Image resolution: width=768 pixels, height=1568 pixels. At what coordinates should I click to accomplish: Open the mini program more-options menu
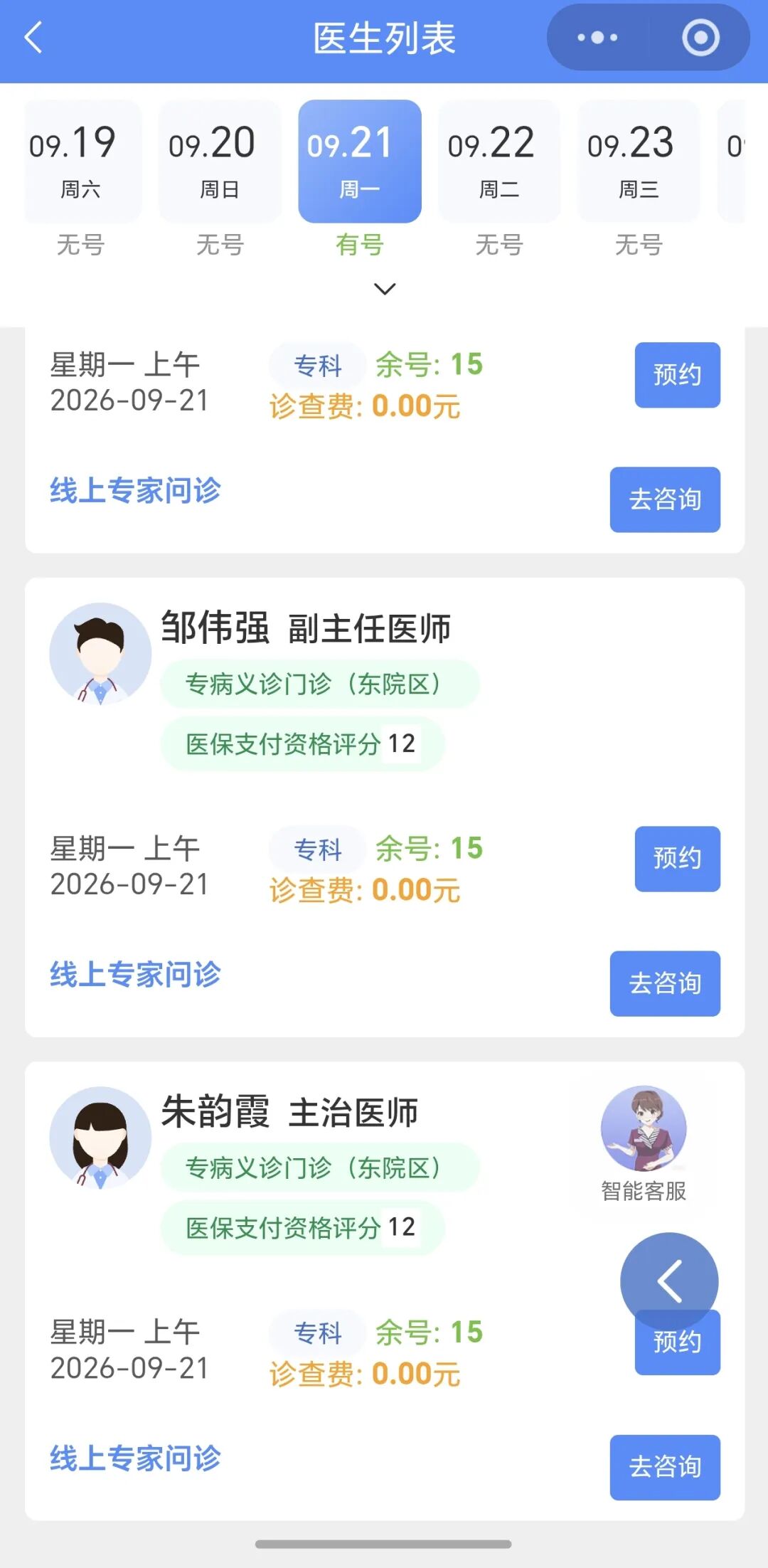597,38
